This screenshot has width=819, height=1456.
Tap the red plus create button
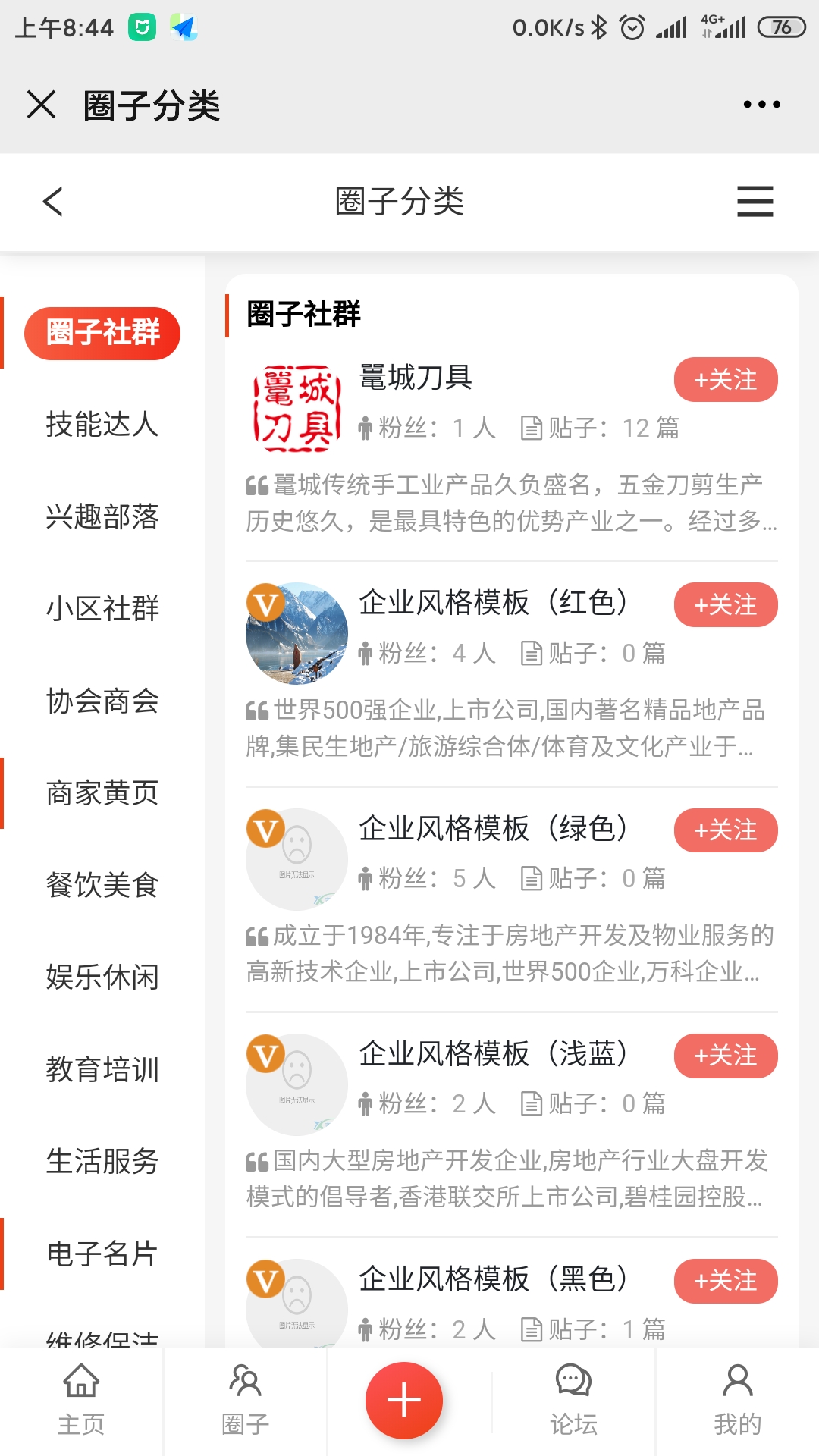coord(403,1400)
